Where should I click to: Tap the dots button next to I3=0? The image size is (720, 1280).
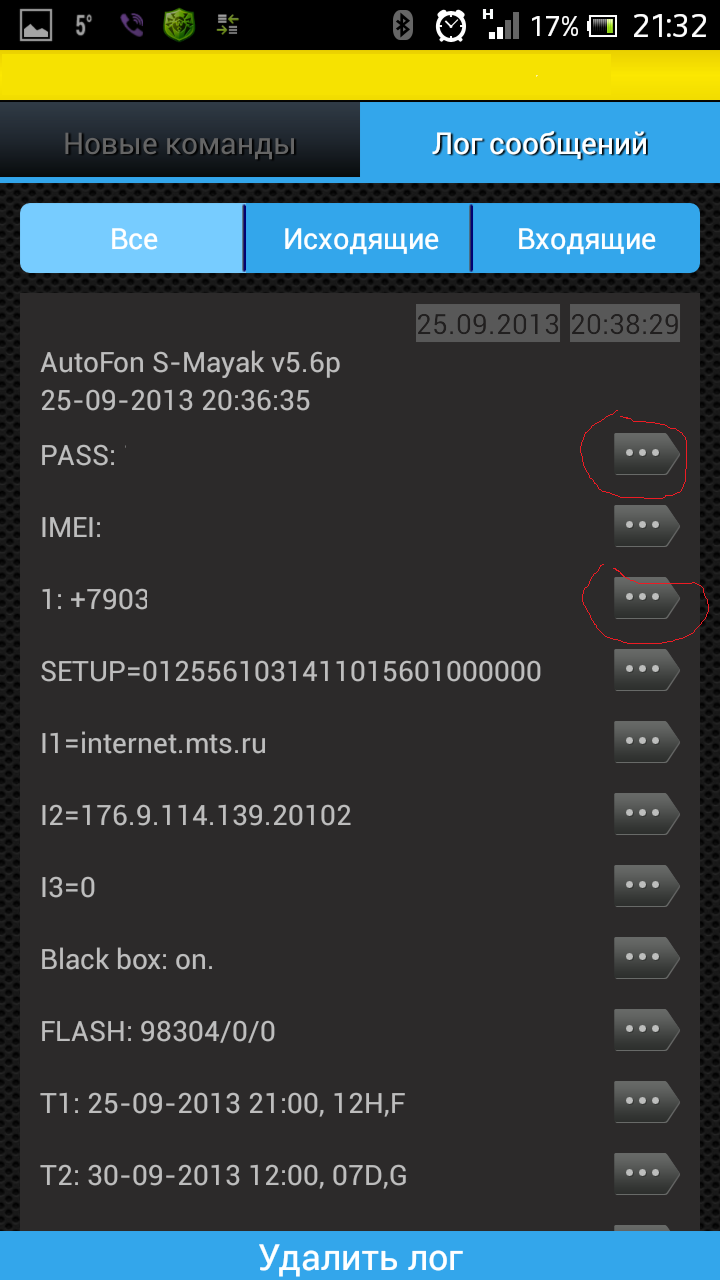tap(644, 886)
